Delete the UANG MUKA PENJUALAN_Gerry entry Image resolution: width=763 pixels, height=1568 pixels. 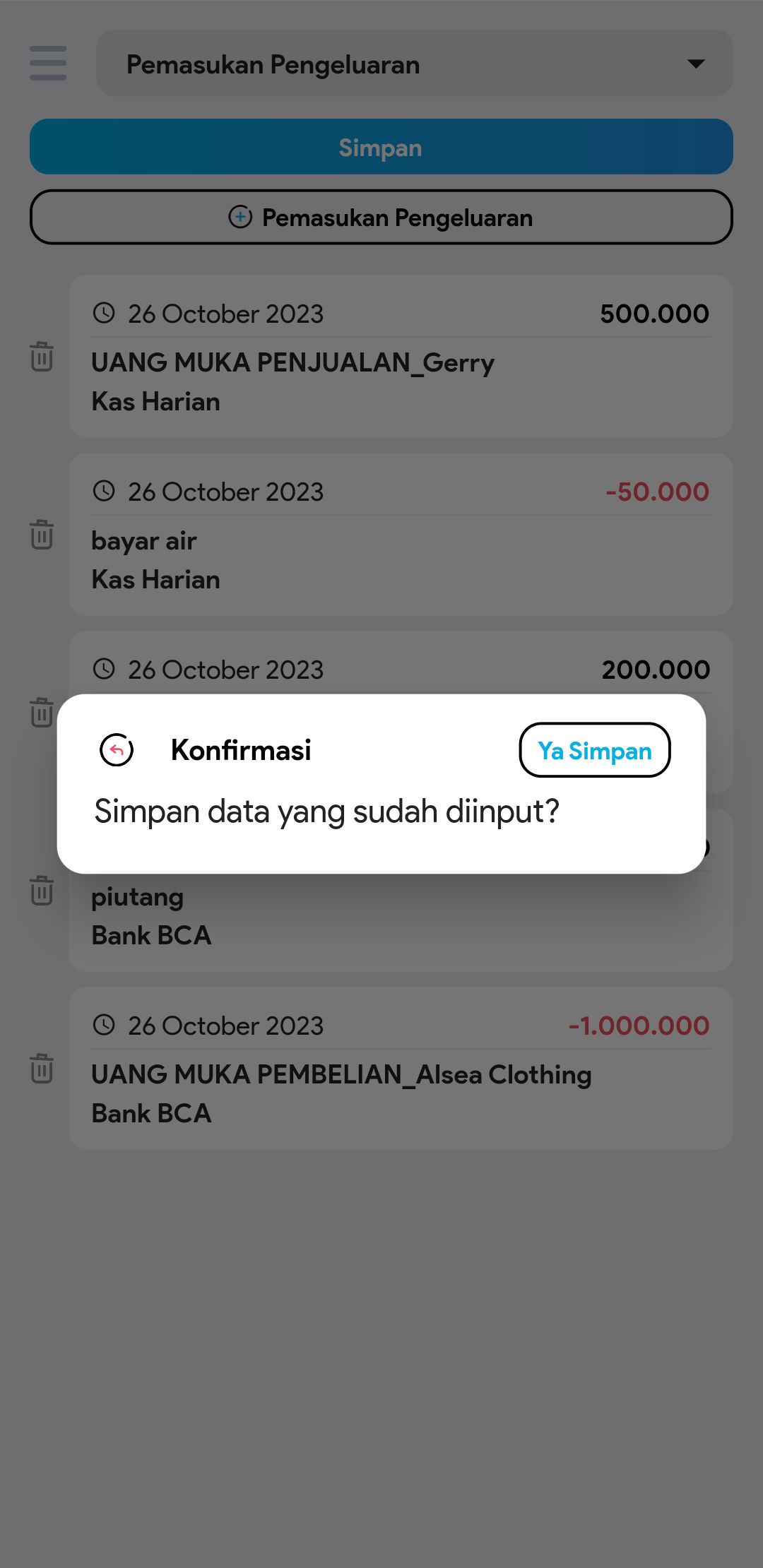[42, 357]
